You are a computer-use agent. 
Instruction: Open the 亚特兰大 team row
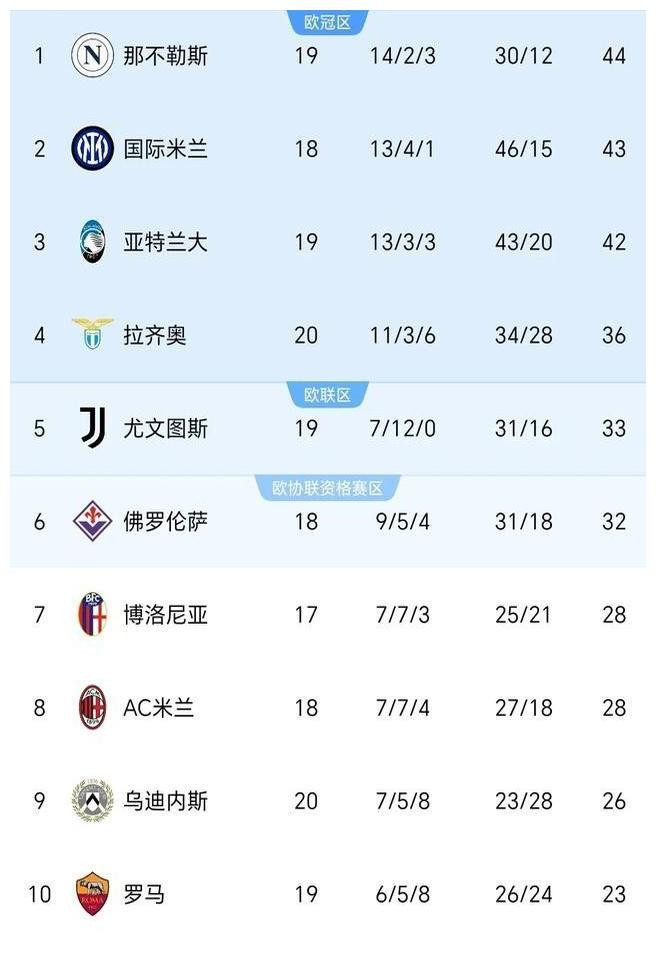[328, 242]
